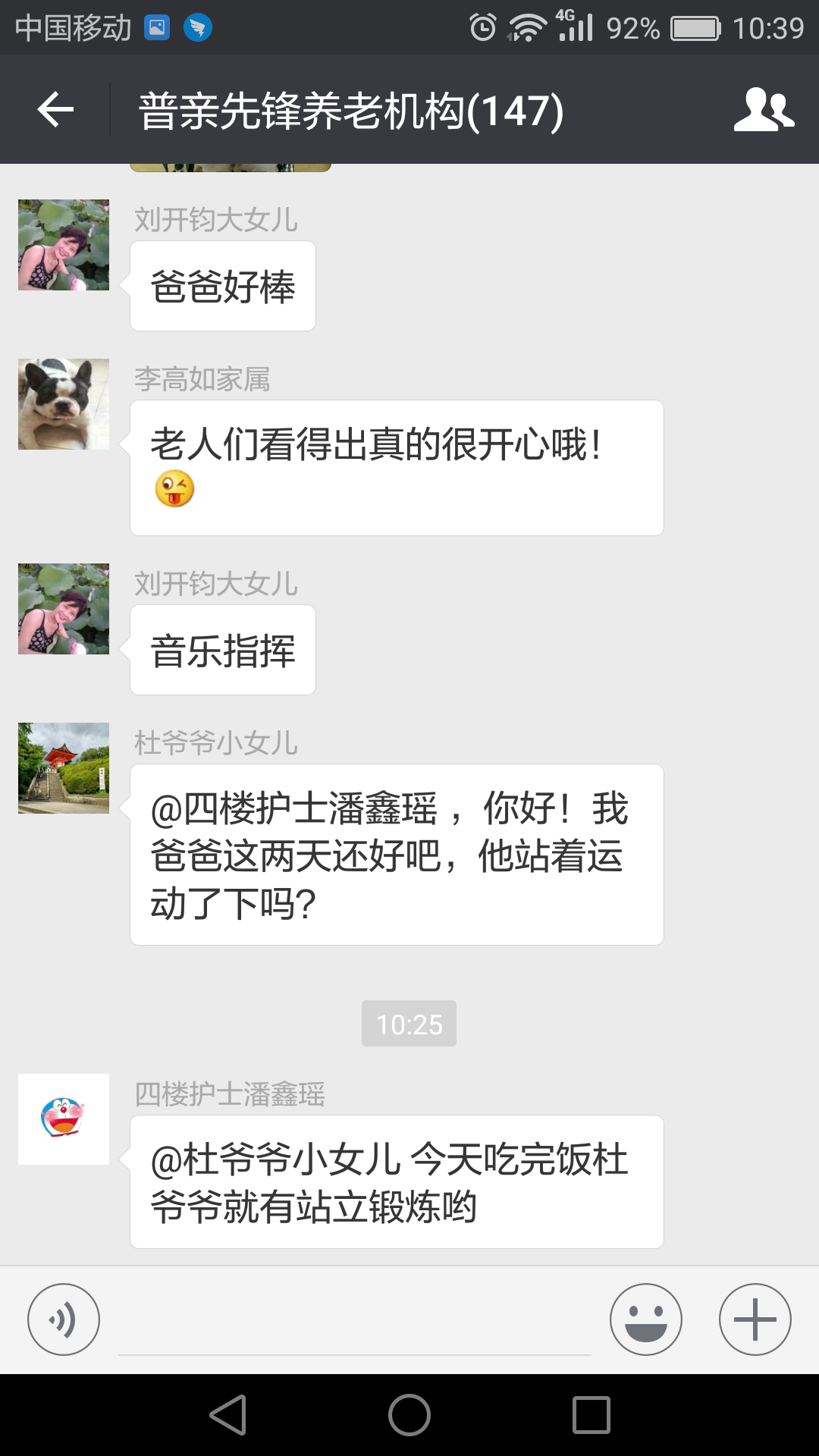
Task: Open group members info icon
Action: [x=764, y=110]
